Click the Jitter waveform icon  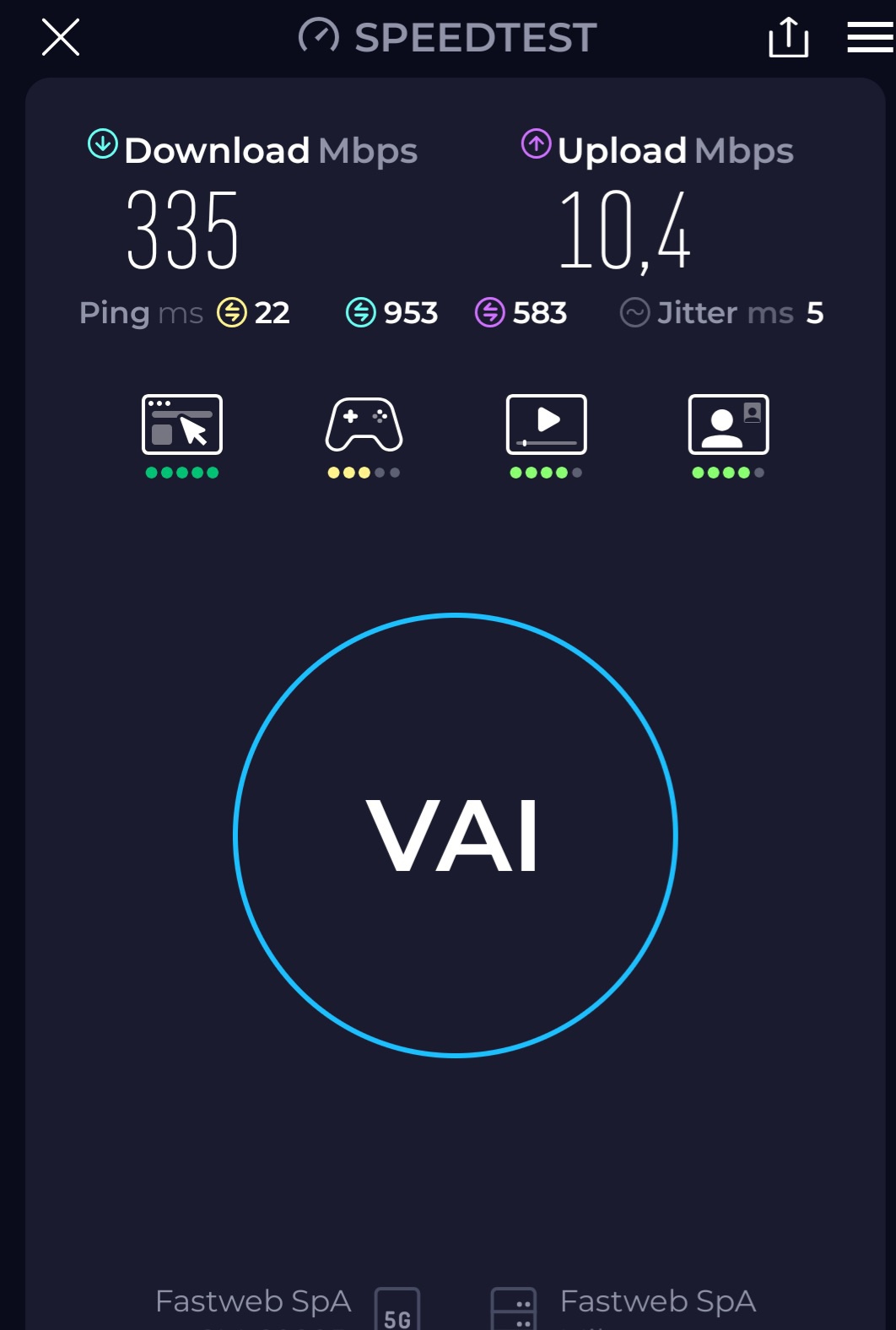point(635,313)
